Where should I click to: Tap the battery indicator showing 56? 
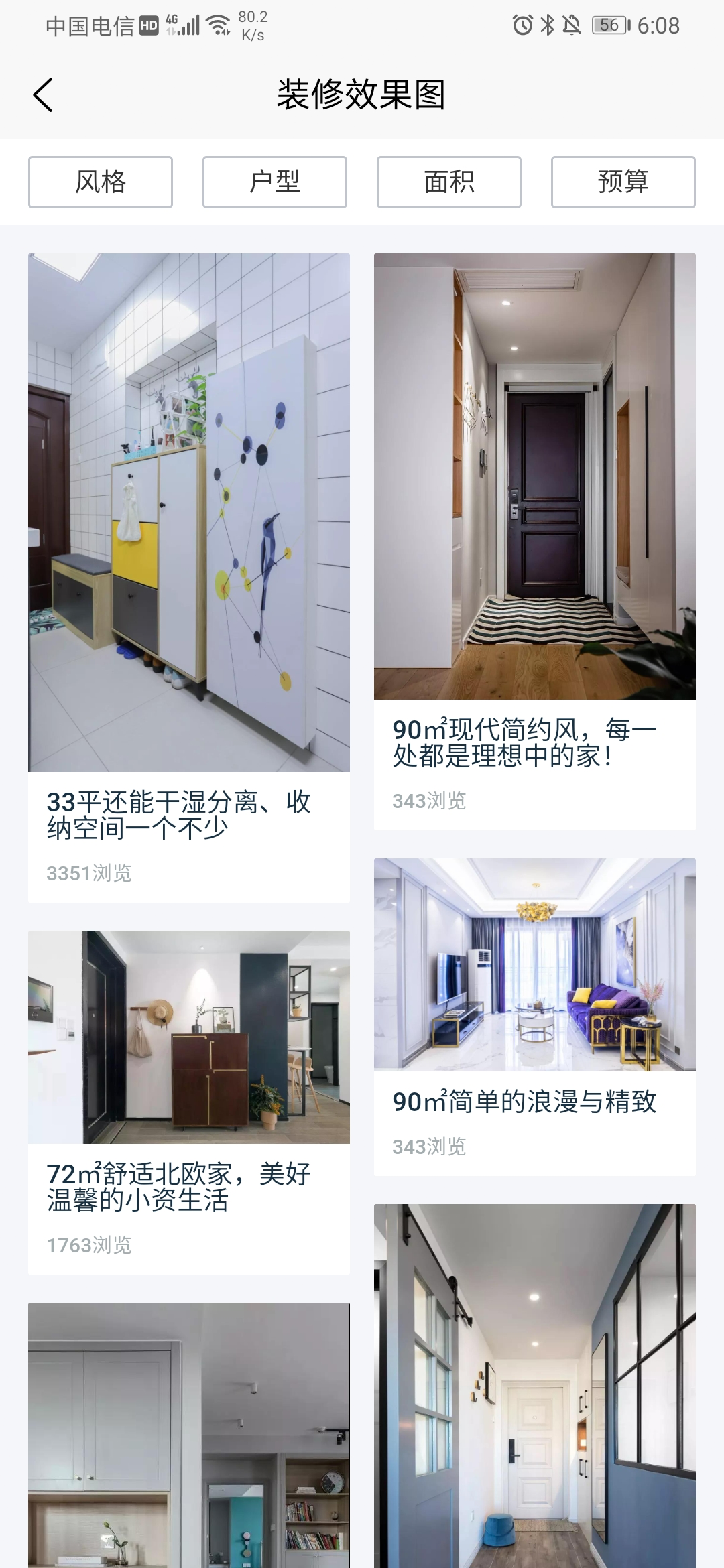609,24
